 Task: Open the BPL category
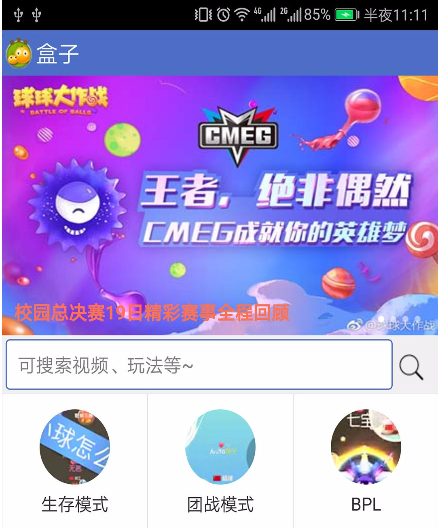coord(366,461)
